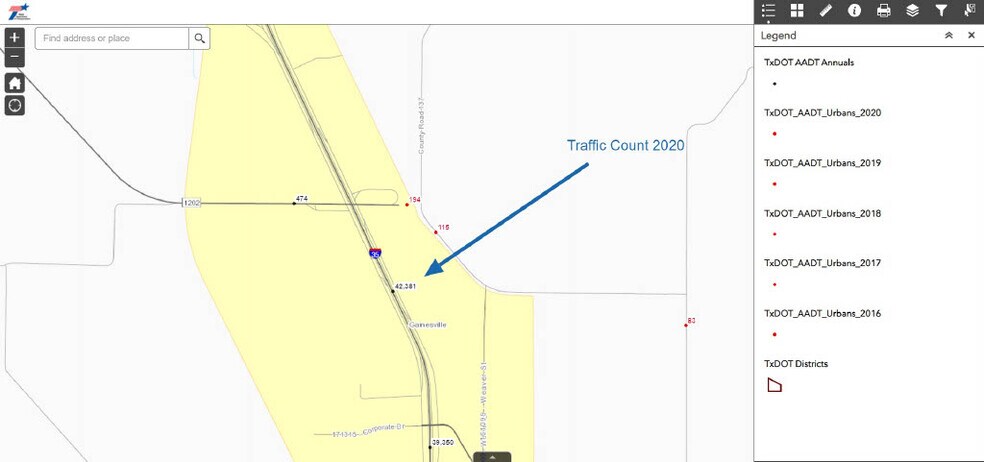Open the layer list
The width and height of the screenshot is (984, 462).
(x=913, y=11)
